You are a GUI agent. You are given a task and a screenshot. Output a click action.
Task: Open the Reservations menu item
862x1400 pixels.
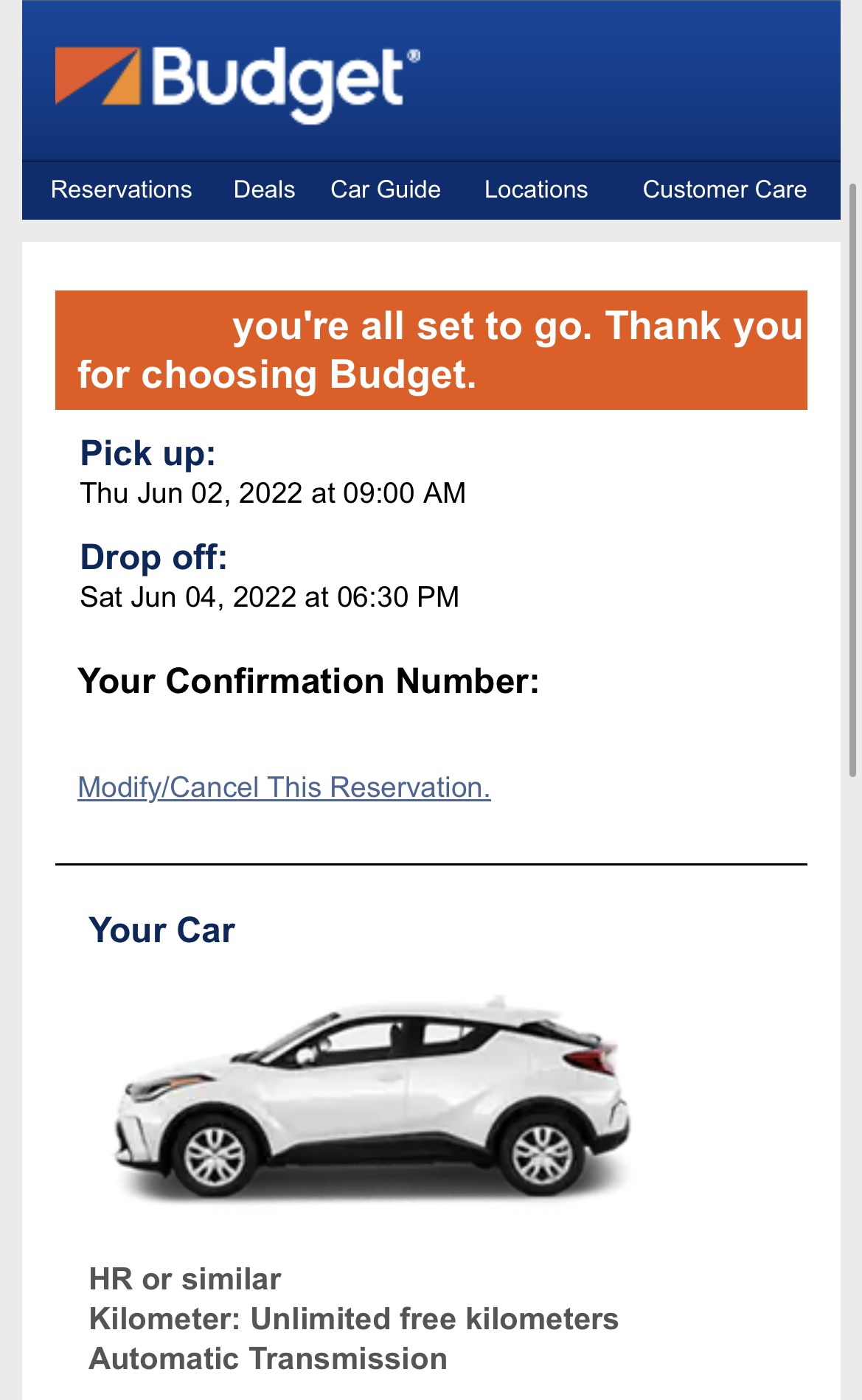coord(121,189)
